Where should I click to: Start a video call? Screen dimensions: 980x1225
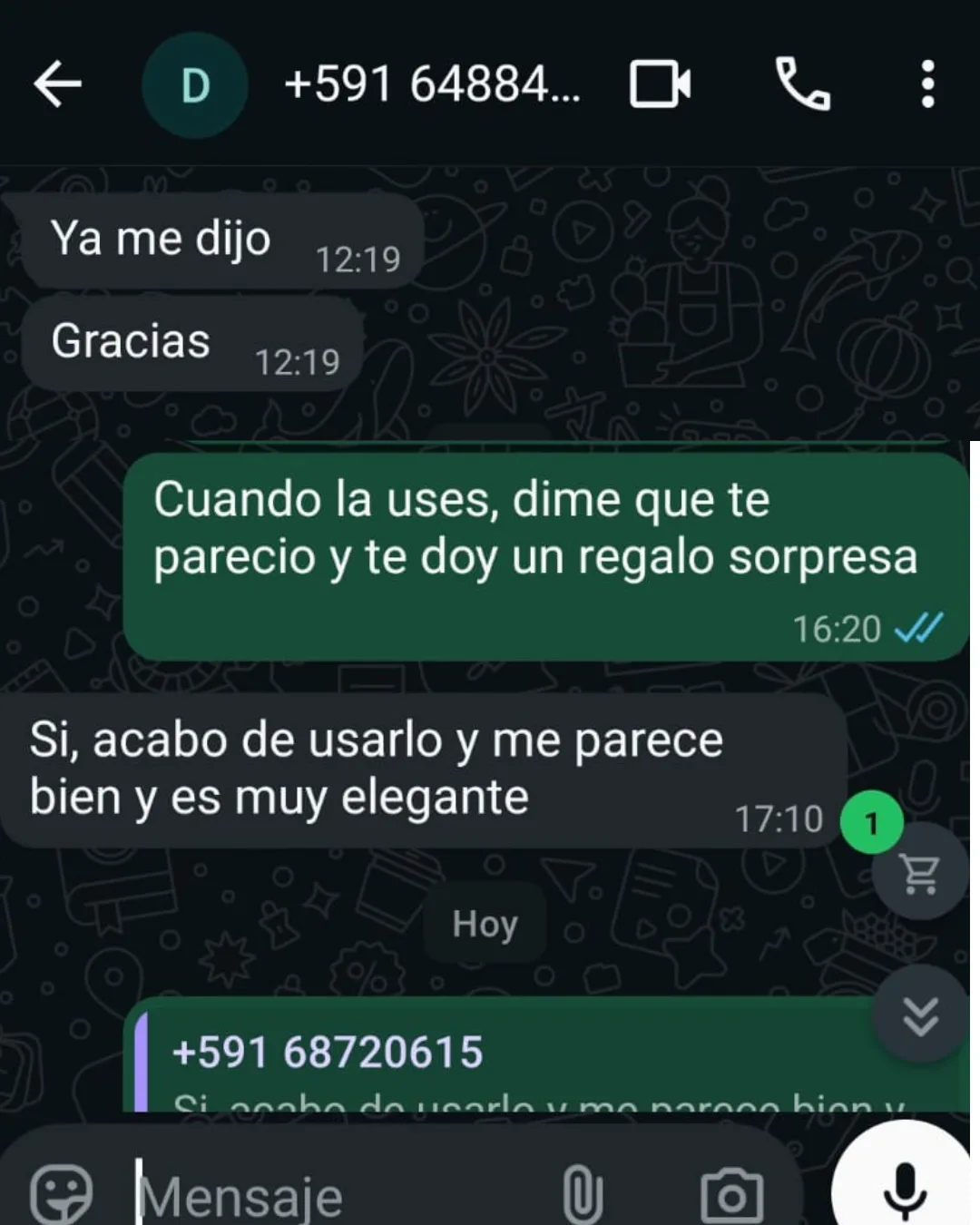(660, 84)
